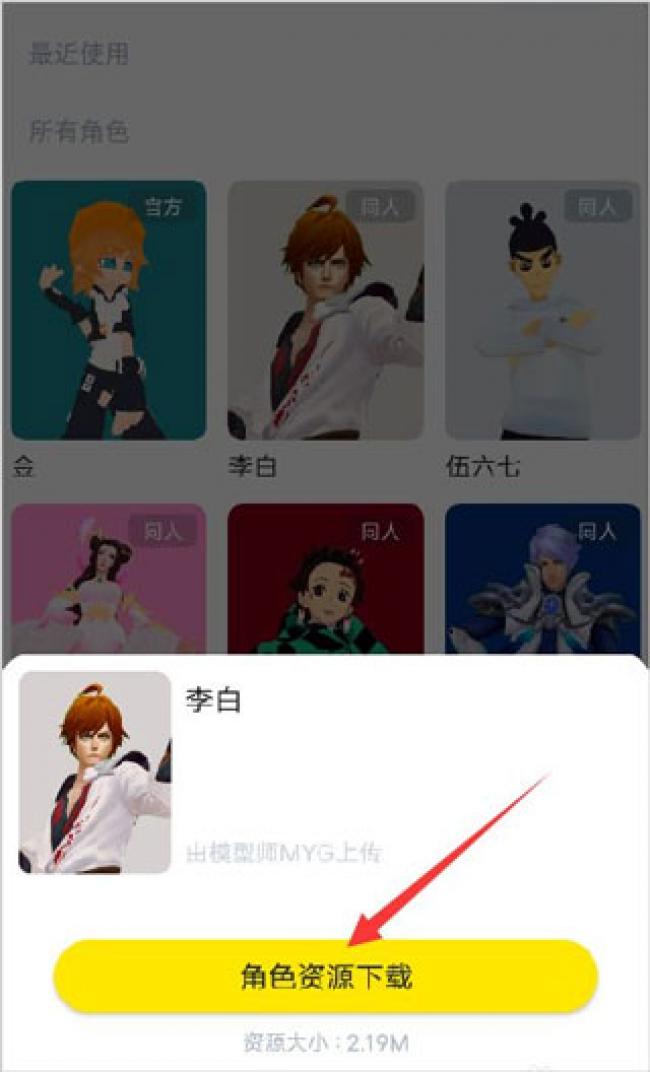
Task: Select the 伍六七 character card
Action: click(543, 310)
